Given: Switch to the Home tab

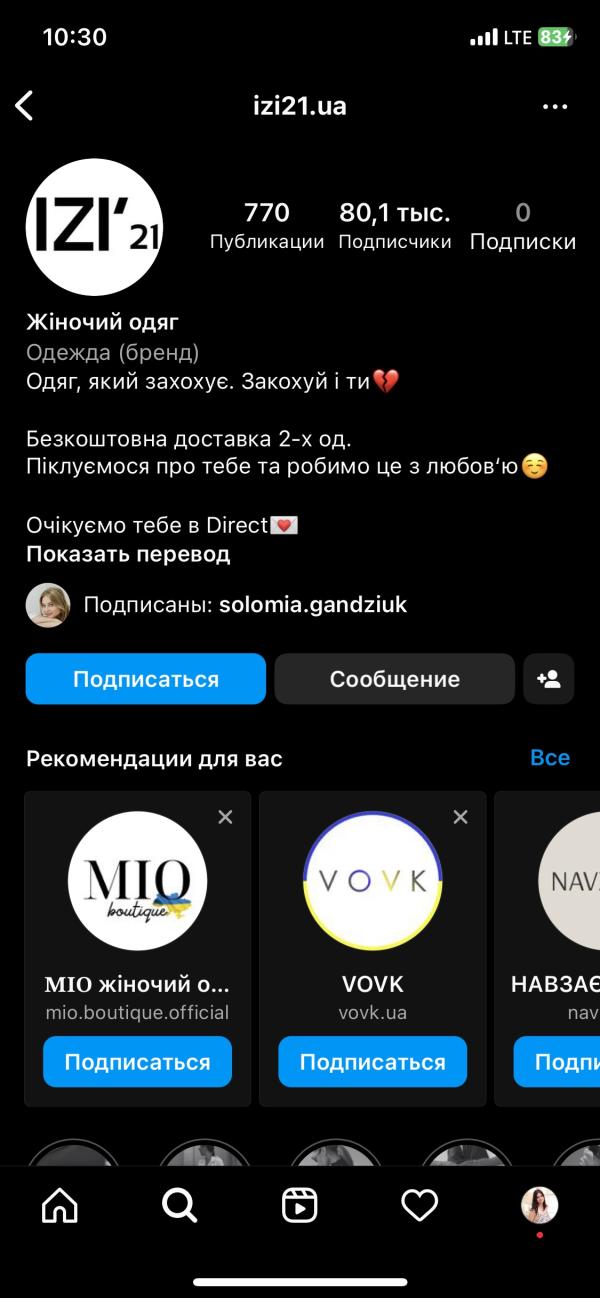Looking at the screenshot, I should click(x=60, y=1206).
